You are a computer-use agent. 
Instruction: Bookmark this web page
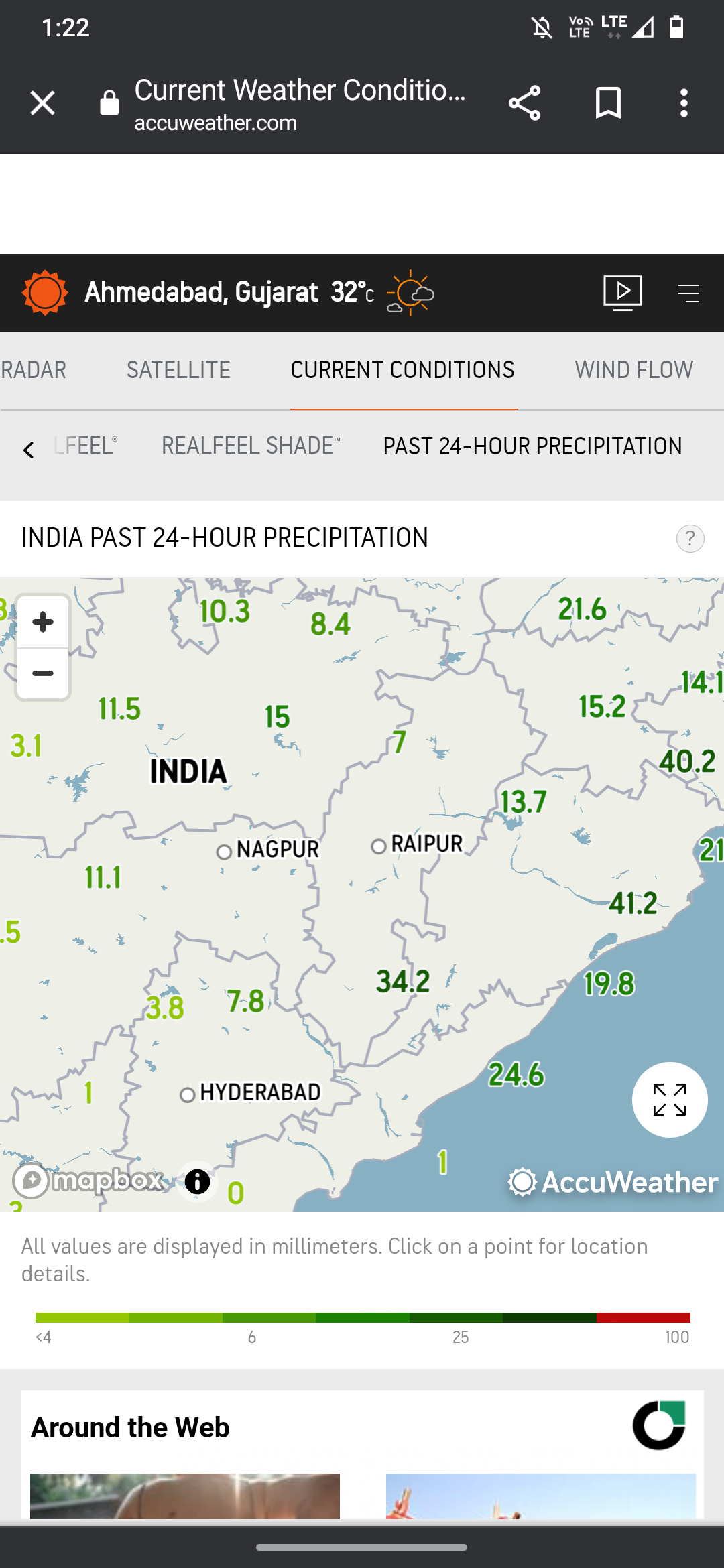(x=608, y=103)
